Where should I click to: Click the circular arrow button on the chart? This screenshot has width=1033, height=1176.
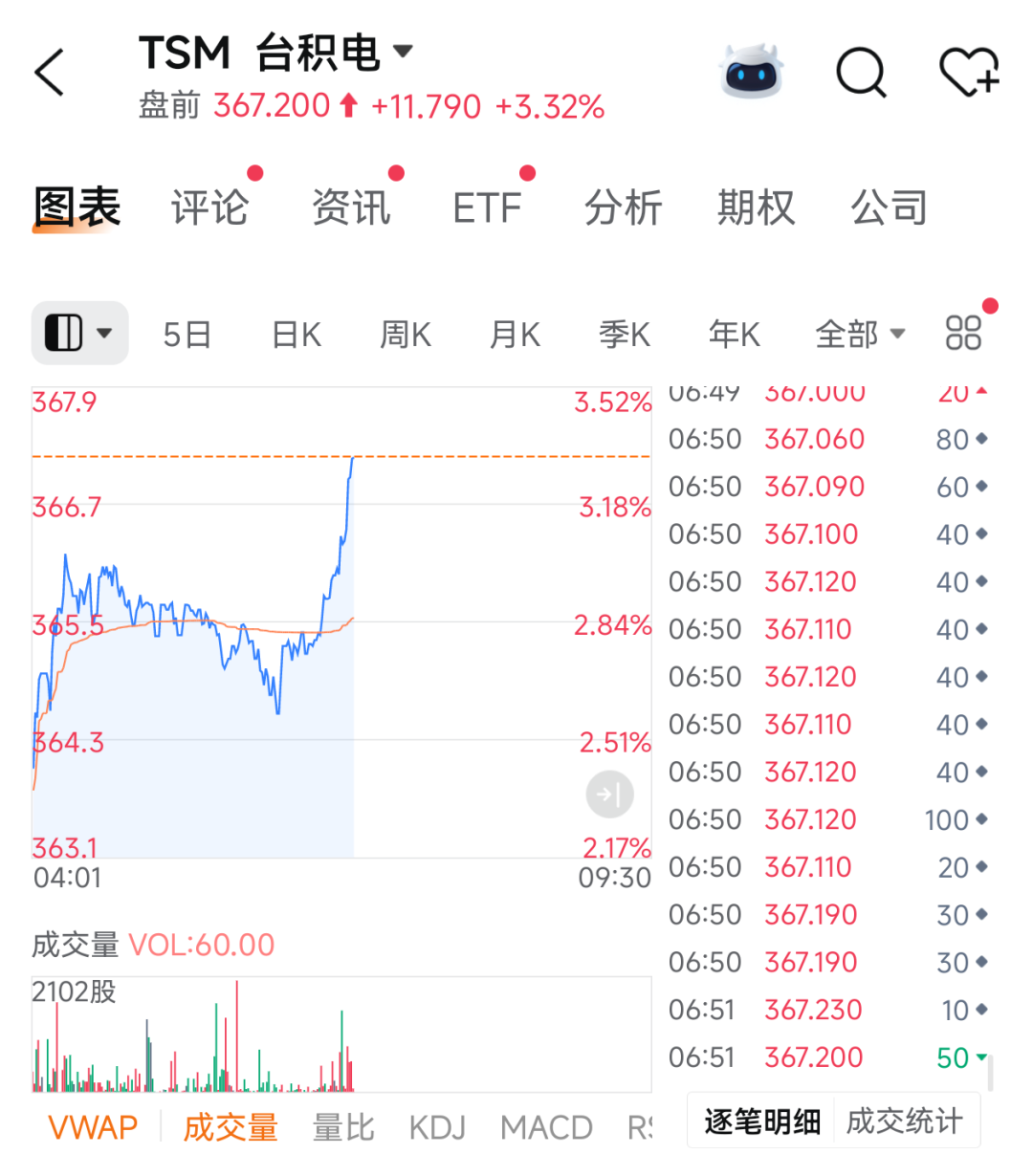(x=610, y=795)
